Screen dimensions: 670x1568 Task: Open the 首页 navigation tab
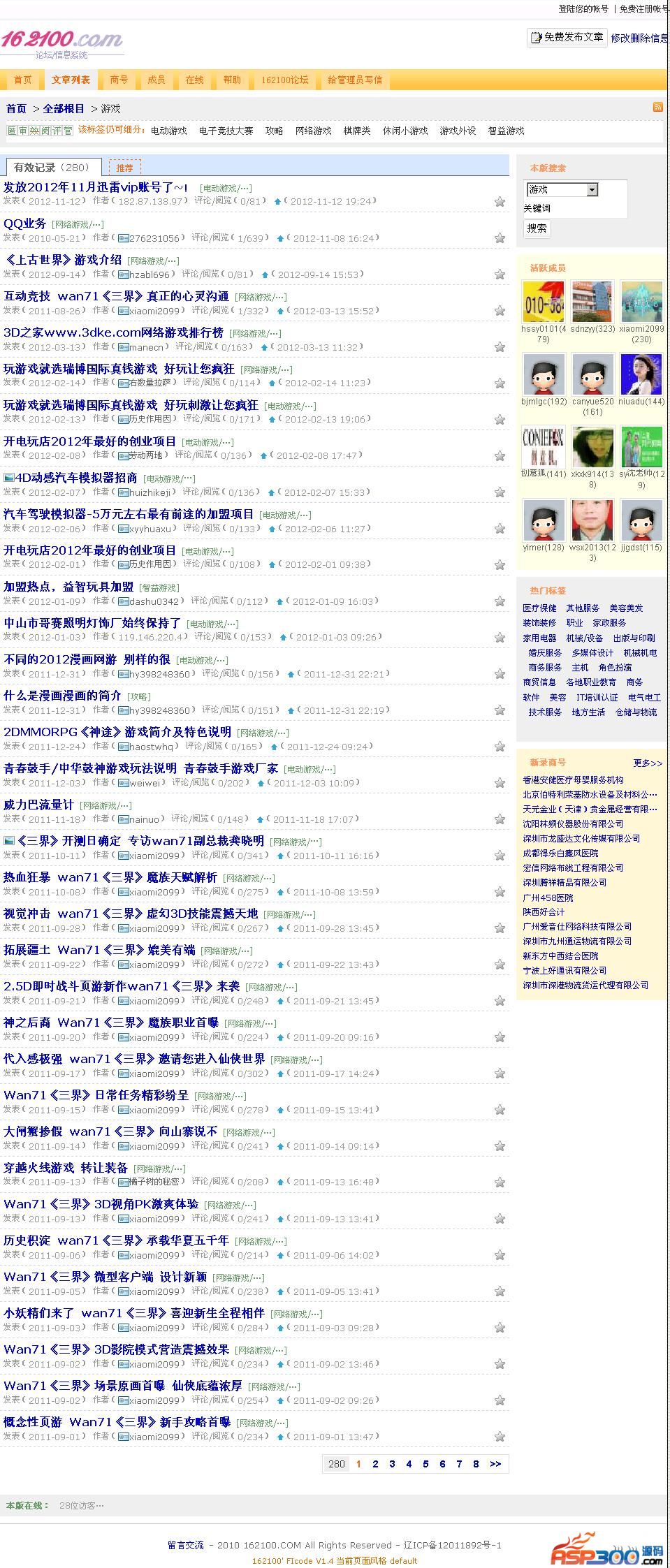pyautogui.click(x=23, y=80)
